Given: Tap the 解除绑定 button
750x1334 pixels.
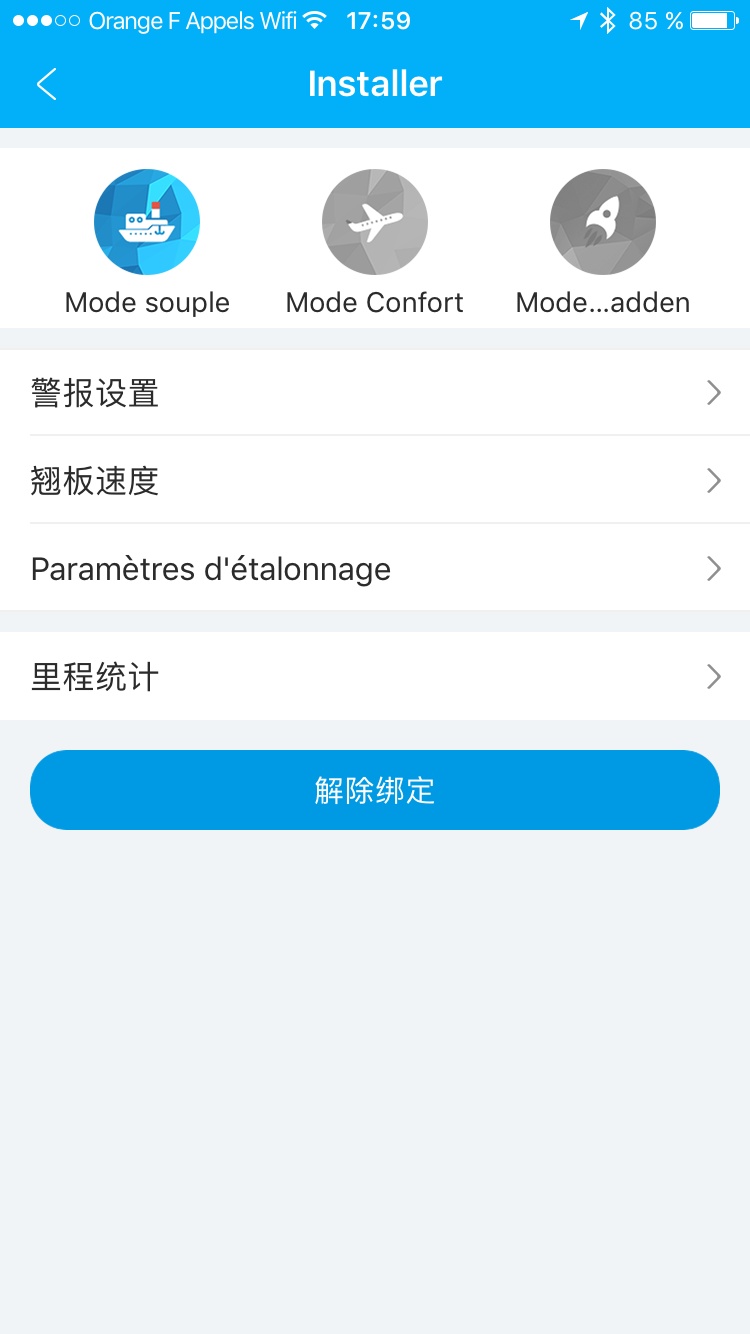Looking at the screenshot, I should [x=375, y=790].
